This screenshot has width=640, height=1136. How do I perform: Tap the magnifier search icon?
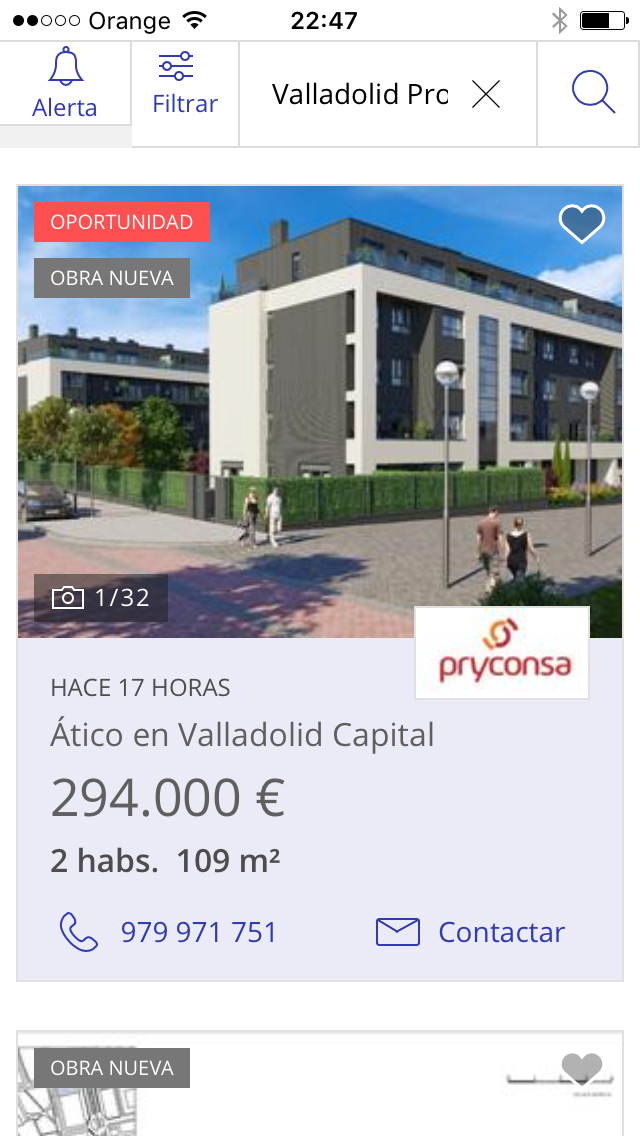(592, 93)
